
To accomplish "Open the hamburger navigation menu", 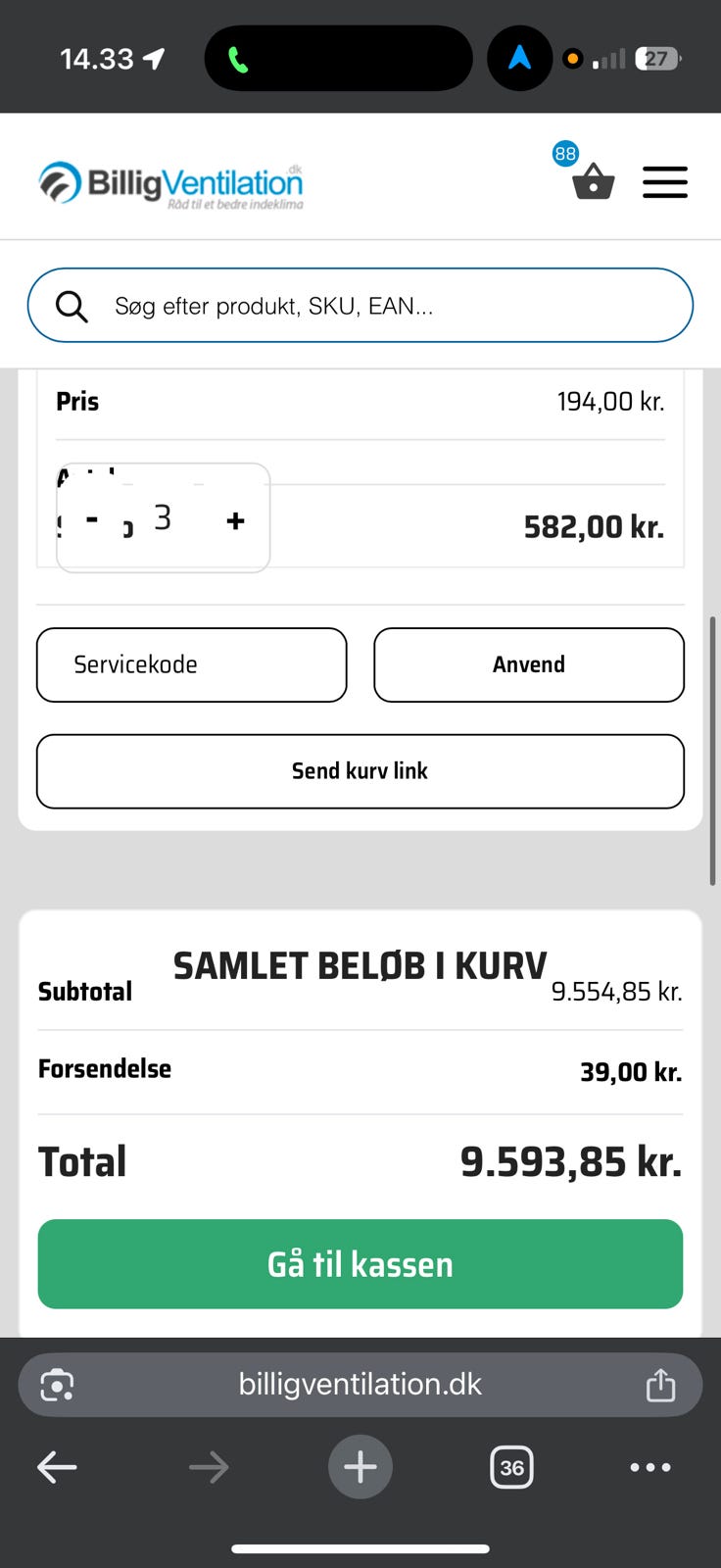I will pos(665,182).
